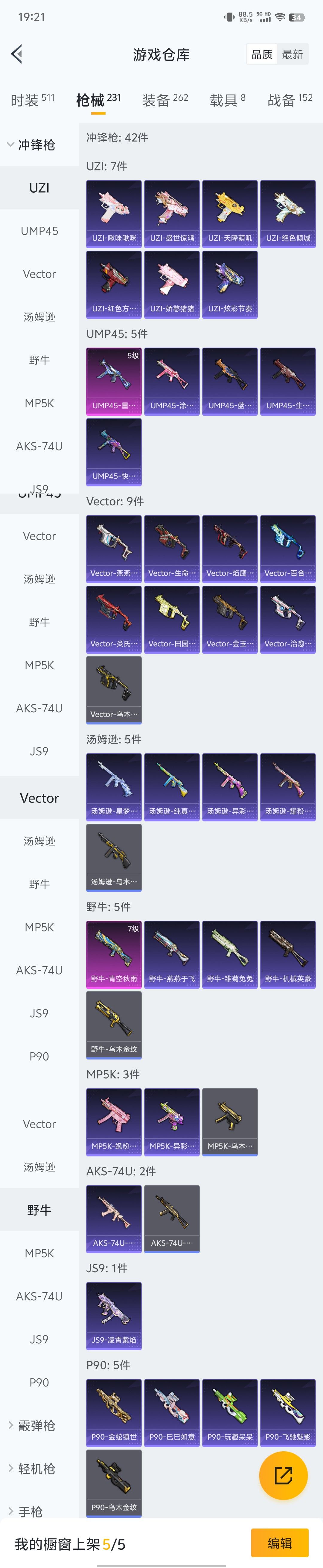Tap the orange floating share button
Viewport: 323px width, 1568px height.
(x=283, y=1476)
